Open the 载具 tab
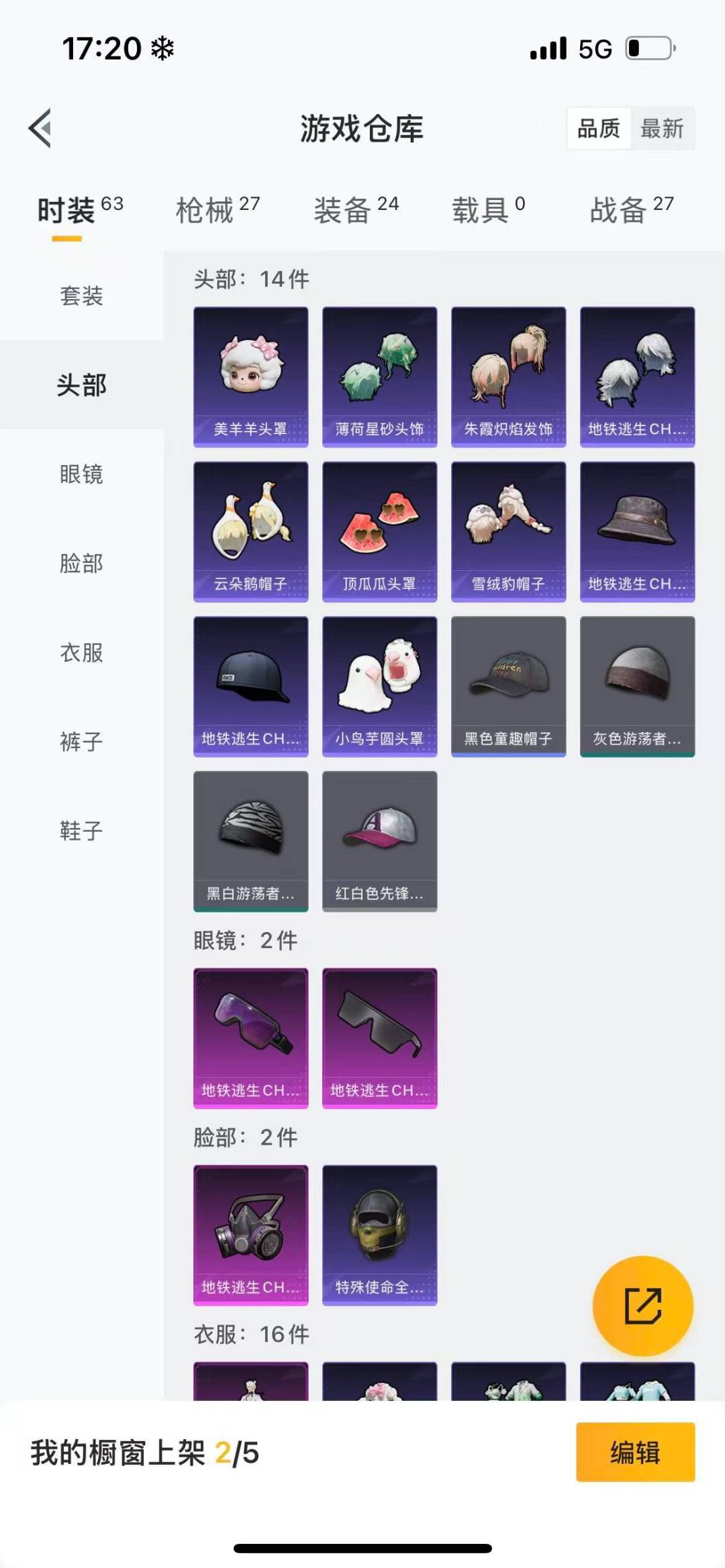The height and width of the screenshot is (1568, 725). tap(487, 211)
